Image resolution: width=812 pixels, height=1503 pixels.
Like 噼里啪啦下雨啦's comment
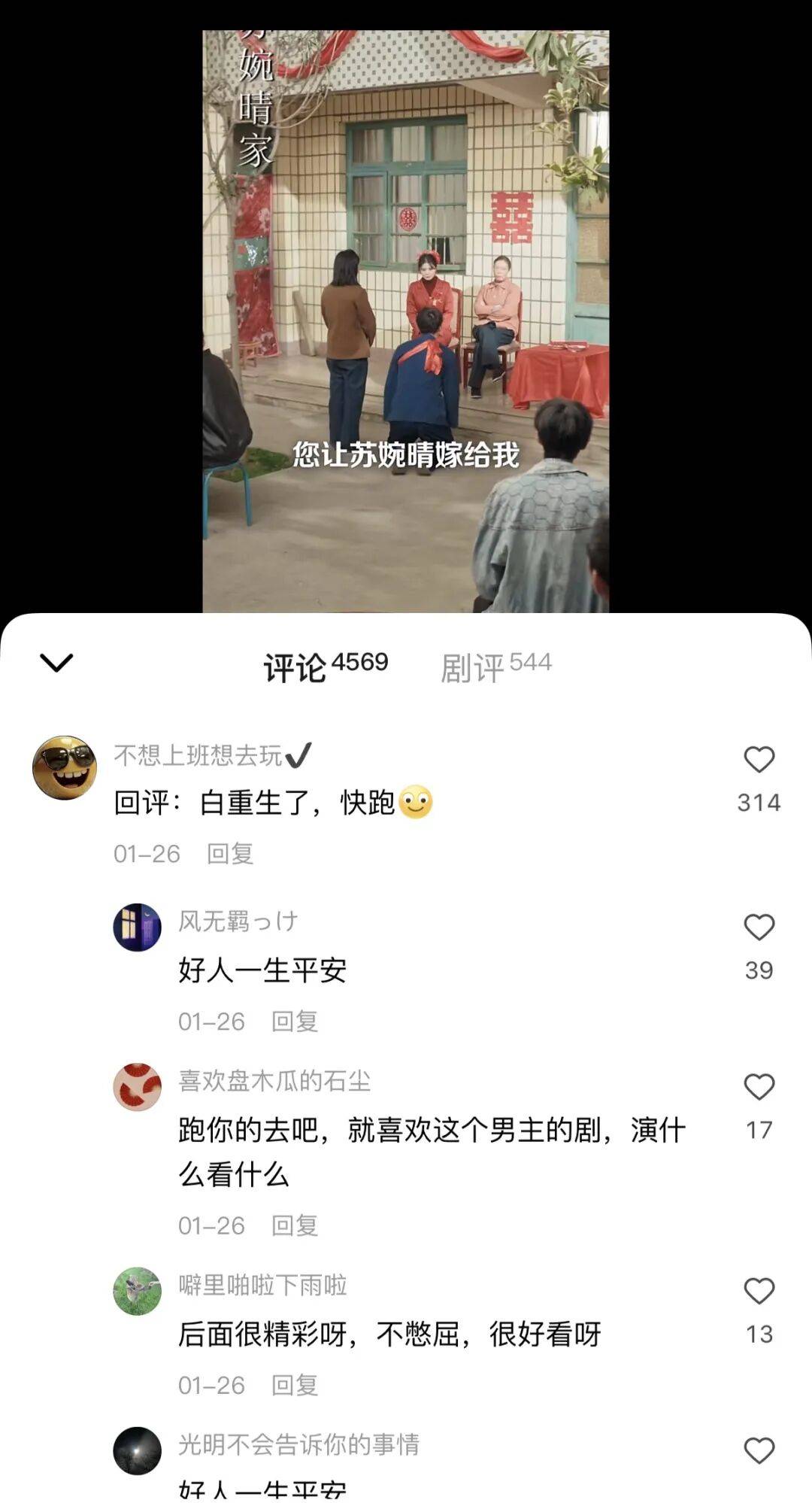759,1291
